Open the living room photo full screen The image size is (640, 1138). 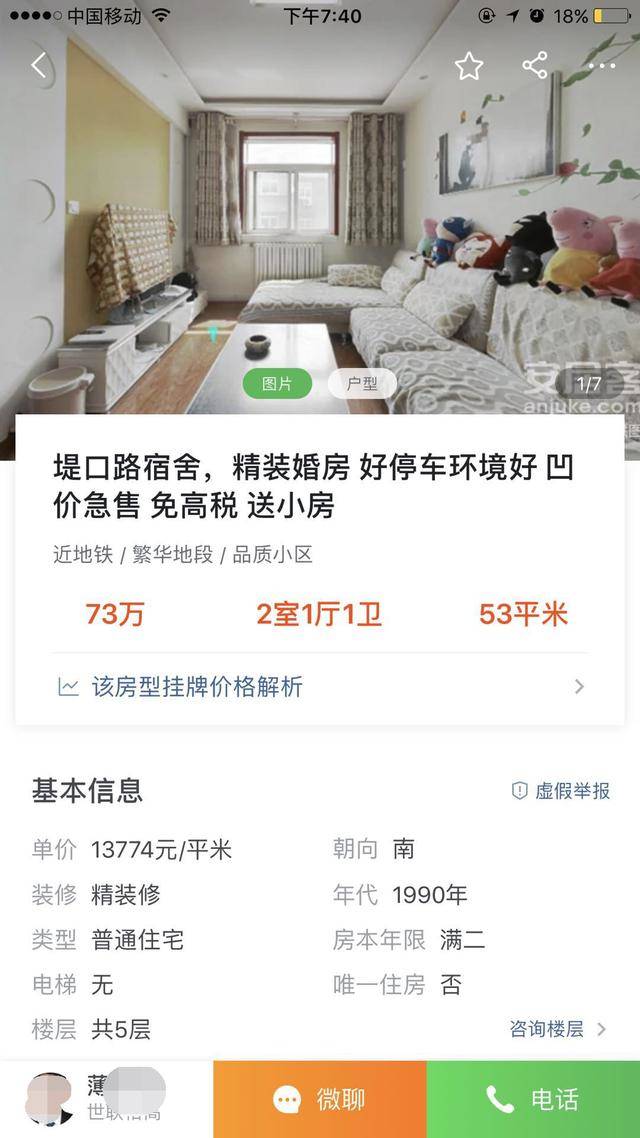[320, 220]
